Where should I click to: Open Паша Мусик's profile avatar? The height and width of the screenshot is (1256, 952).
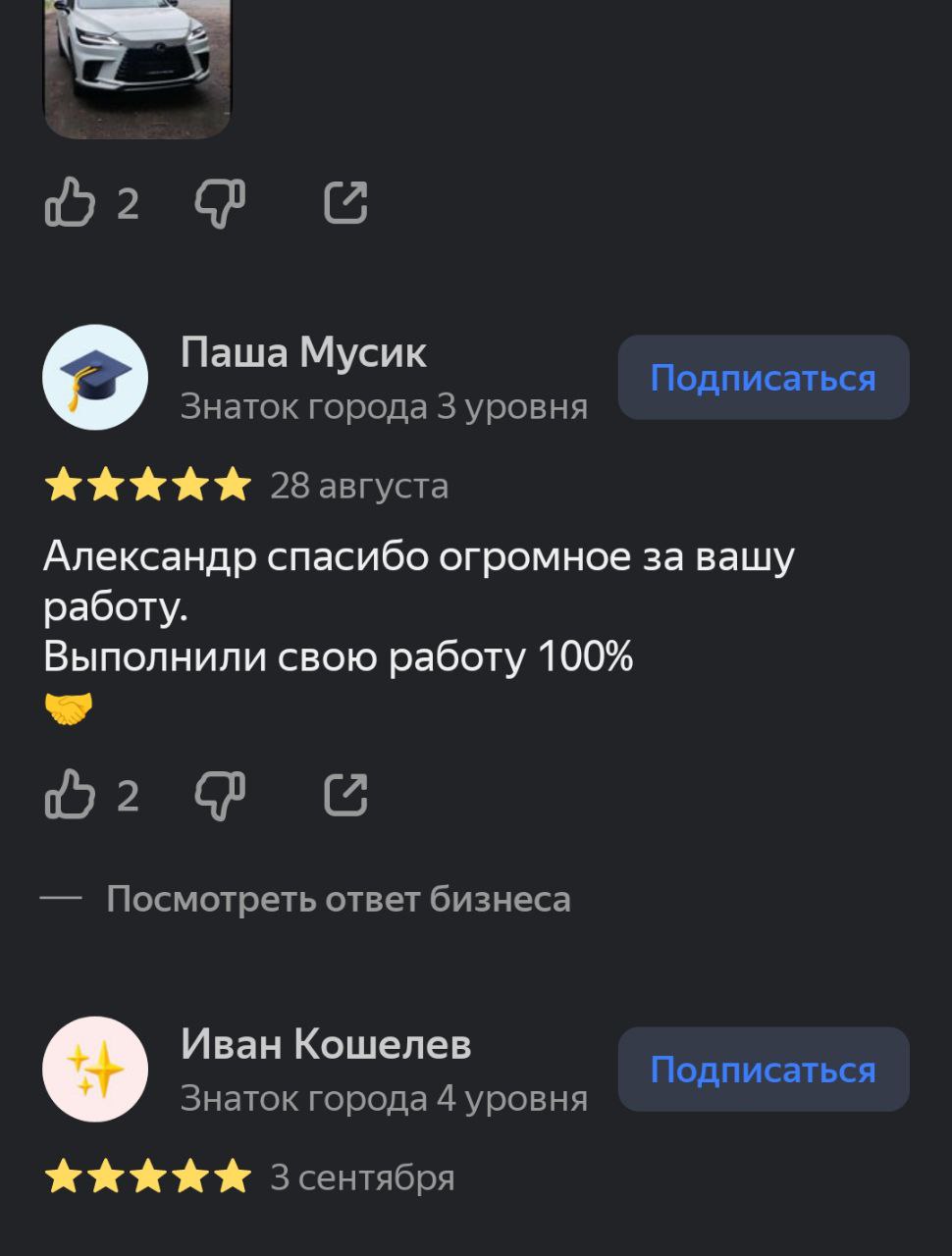coord(95,378)
